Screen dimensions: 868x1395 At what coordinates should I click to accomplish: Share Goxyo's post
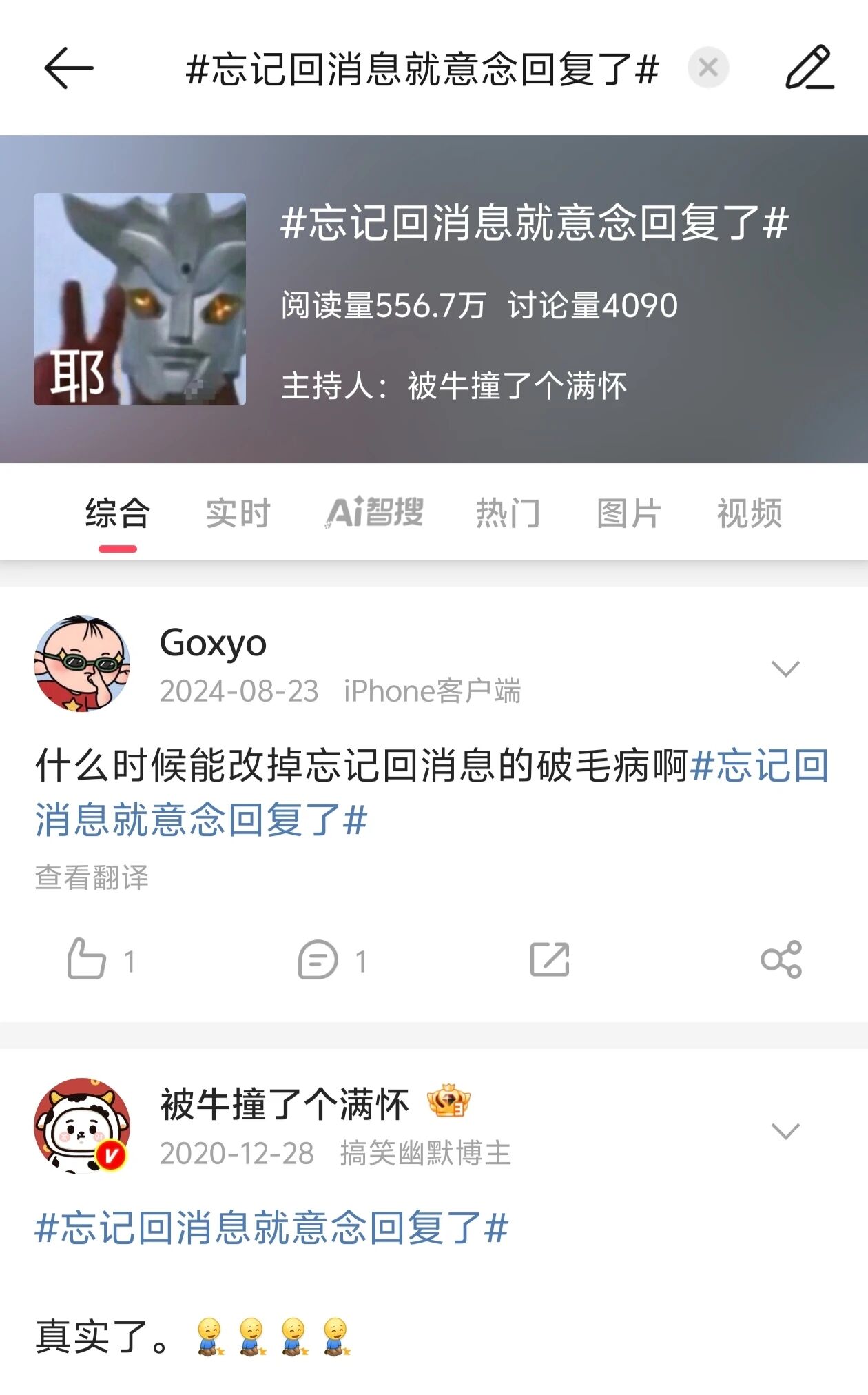pos(781,959)
